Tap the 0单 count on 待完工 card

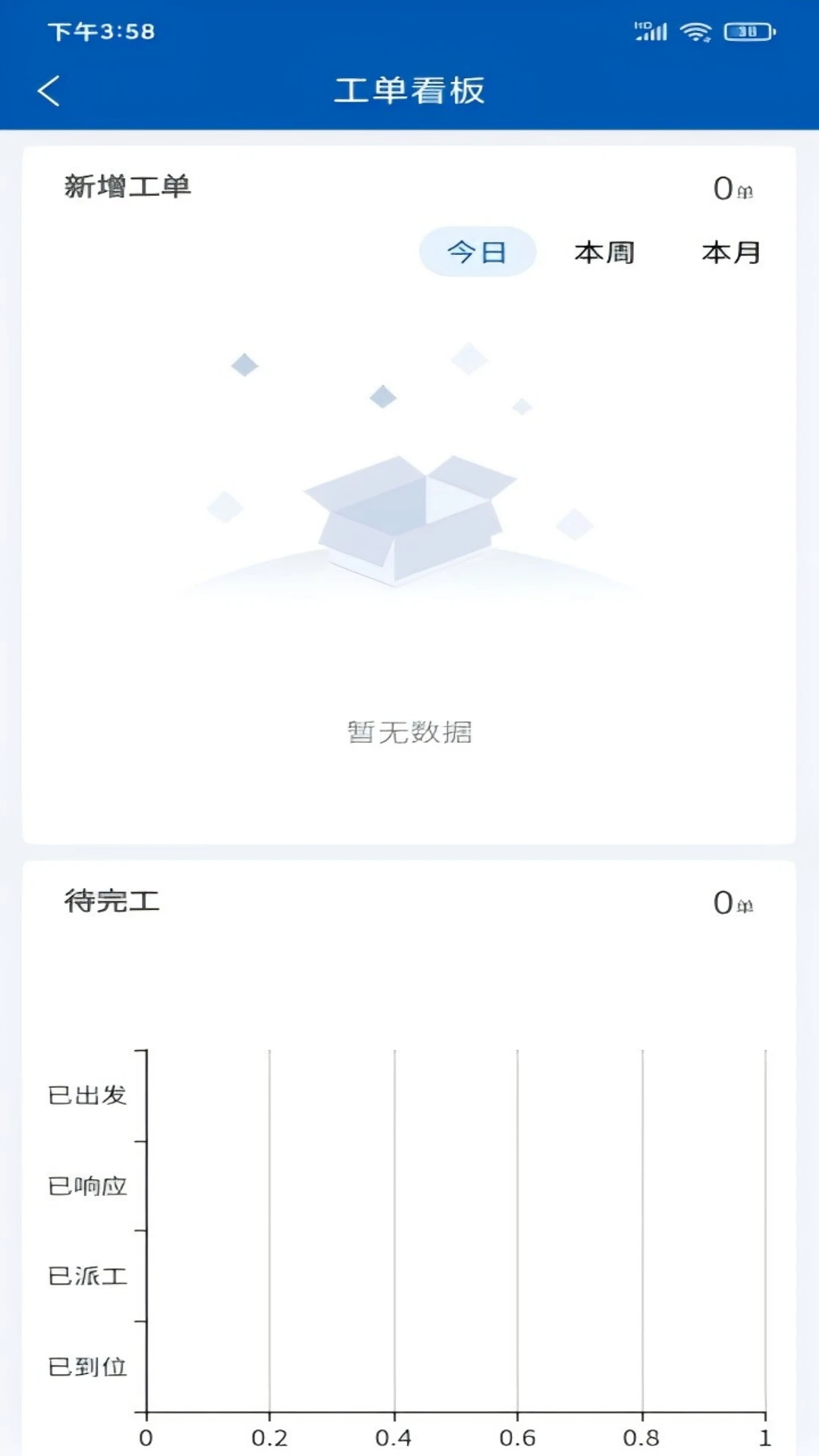click(x=733, y=902)
